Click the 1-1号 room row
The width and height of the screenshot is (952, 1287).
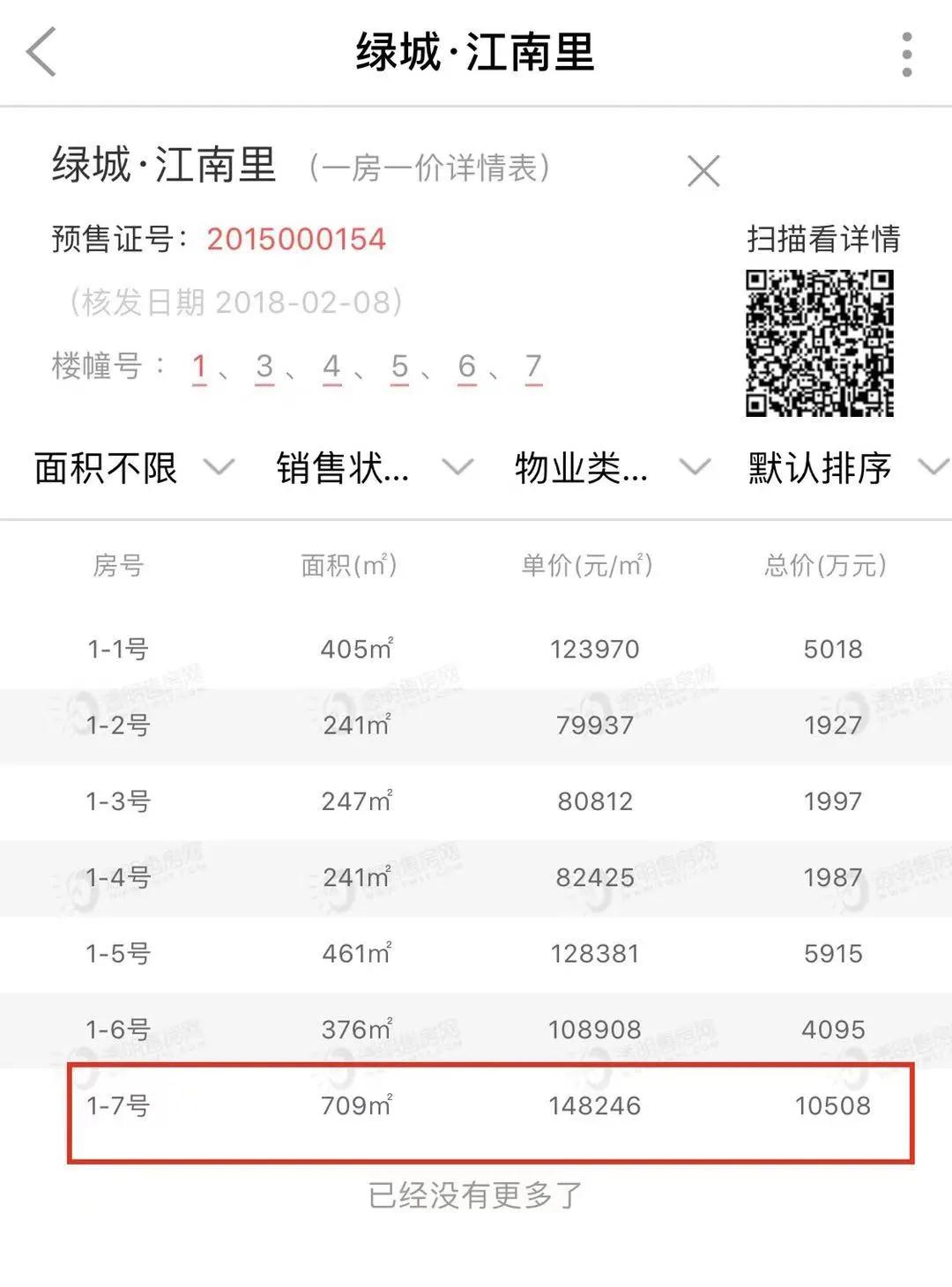[x=476, y=650]
